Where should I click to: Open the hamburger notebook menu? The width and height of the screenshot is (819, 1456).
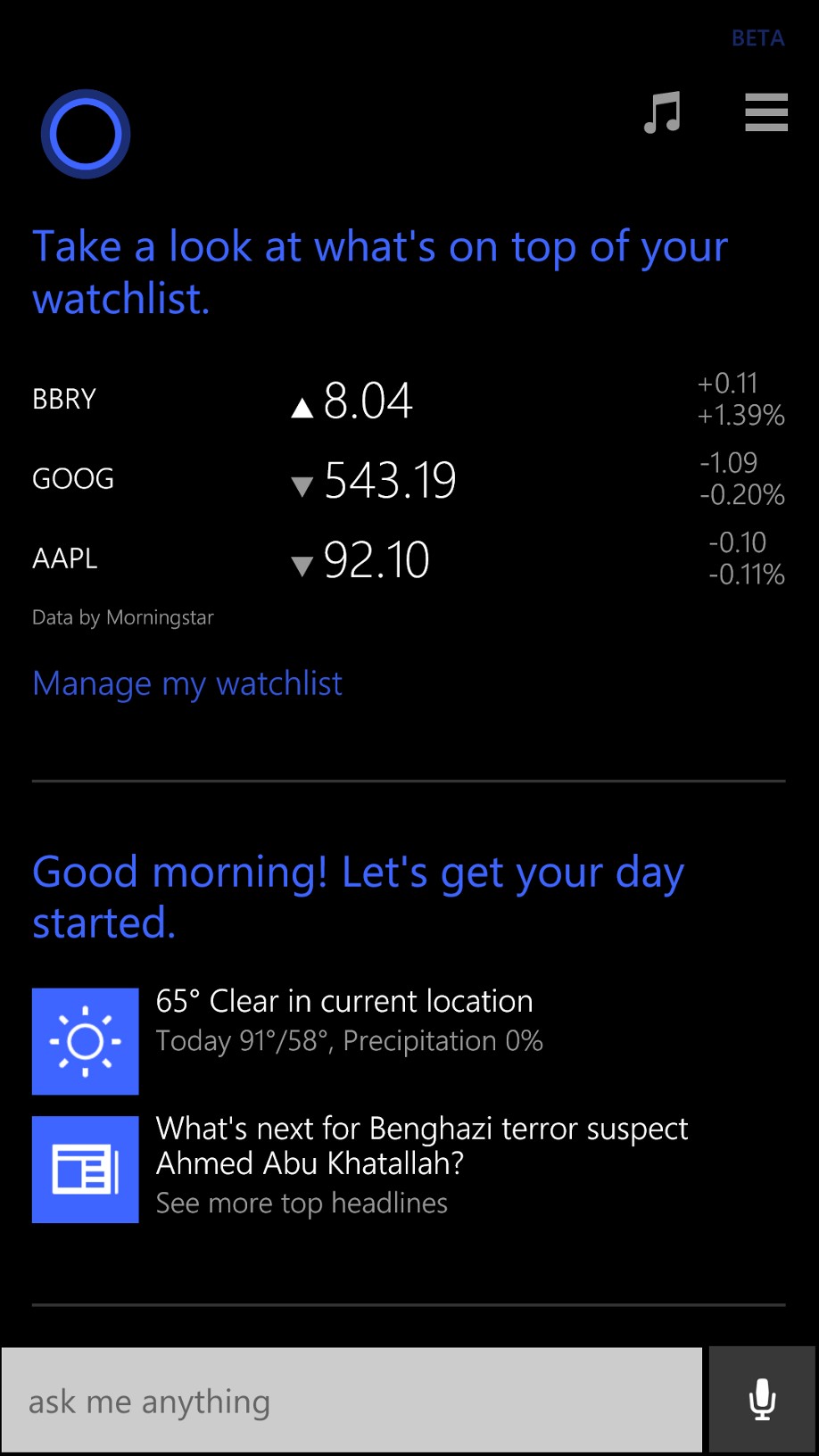pyautogui.click(x=766, y=112)
